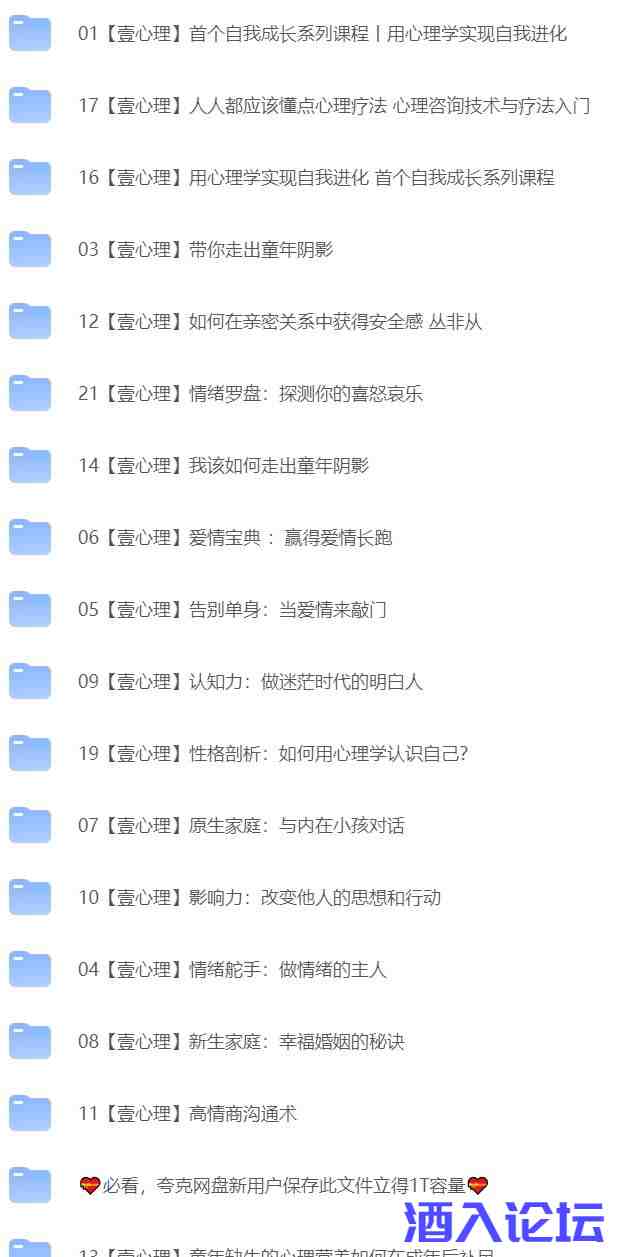Open folder 06 爱情宝典
This screenshot has width=619, height=1257.
point(235,538)
